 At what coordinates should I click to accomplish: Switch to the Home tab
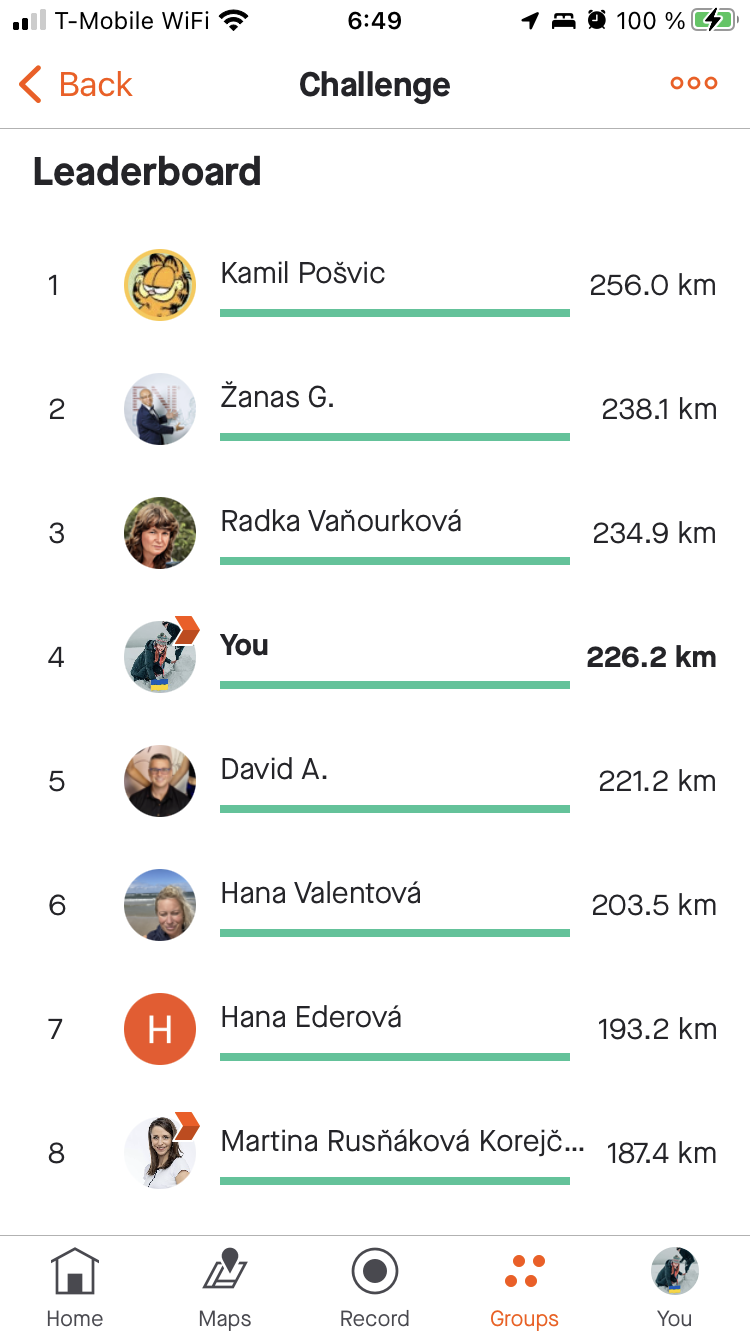click(75, 1287)
